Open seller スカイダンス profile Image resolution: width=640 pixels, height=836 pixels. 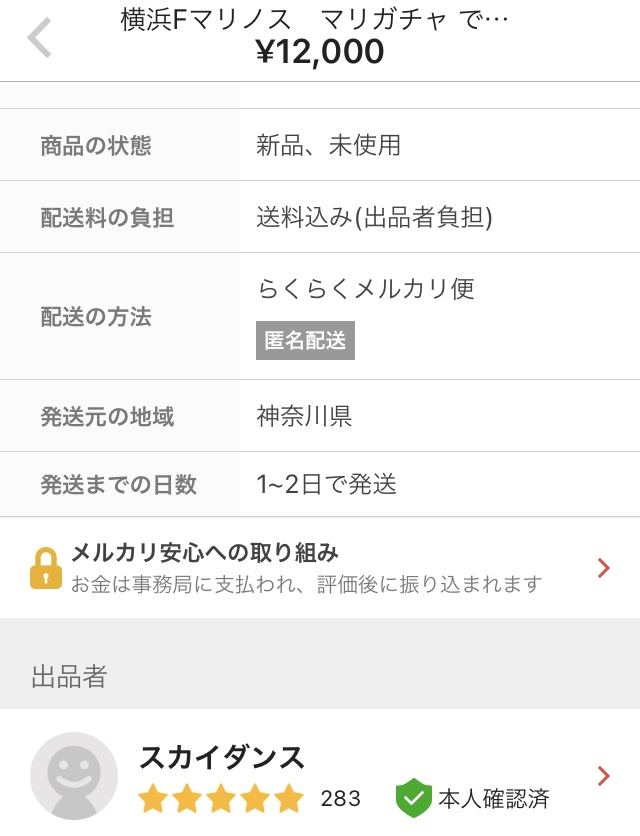point(320,776)
